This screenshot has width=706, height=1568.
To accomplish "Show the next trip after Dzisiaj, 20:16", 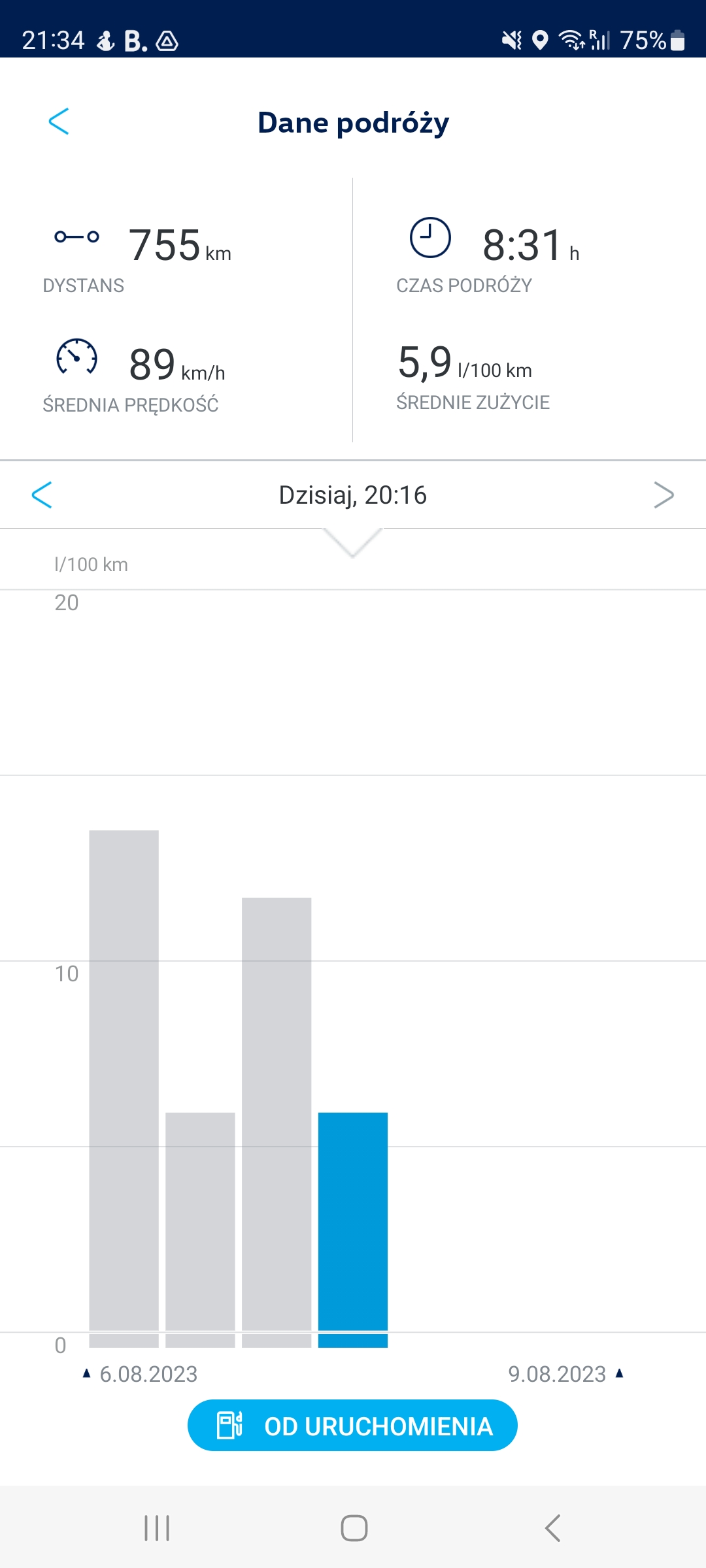I will pos(664,495).
